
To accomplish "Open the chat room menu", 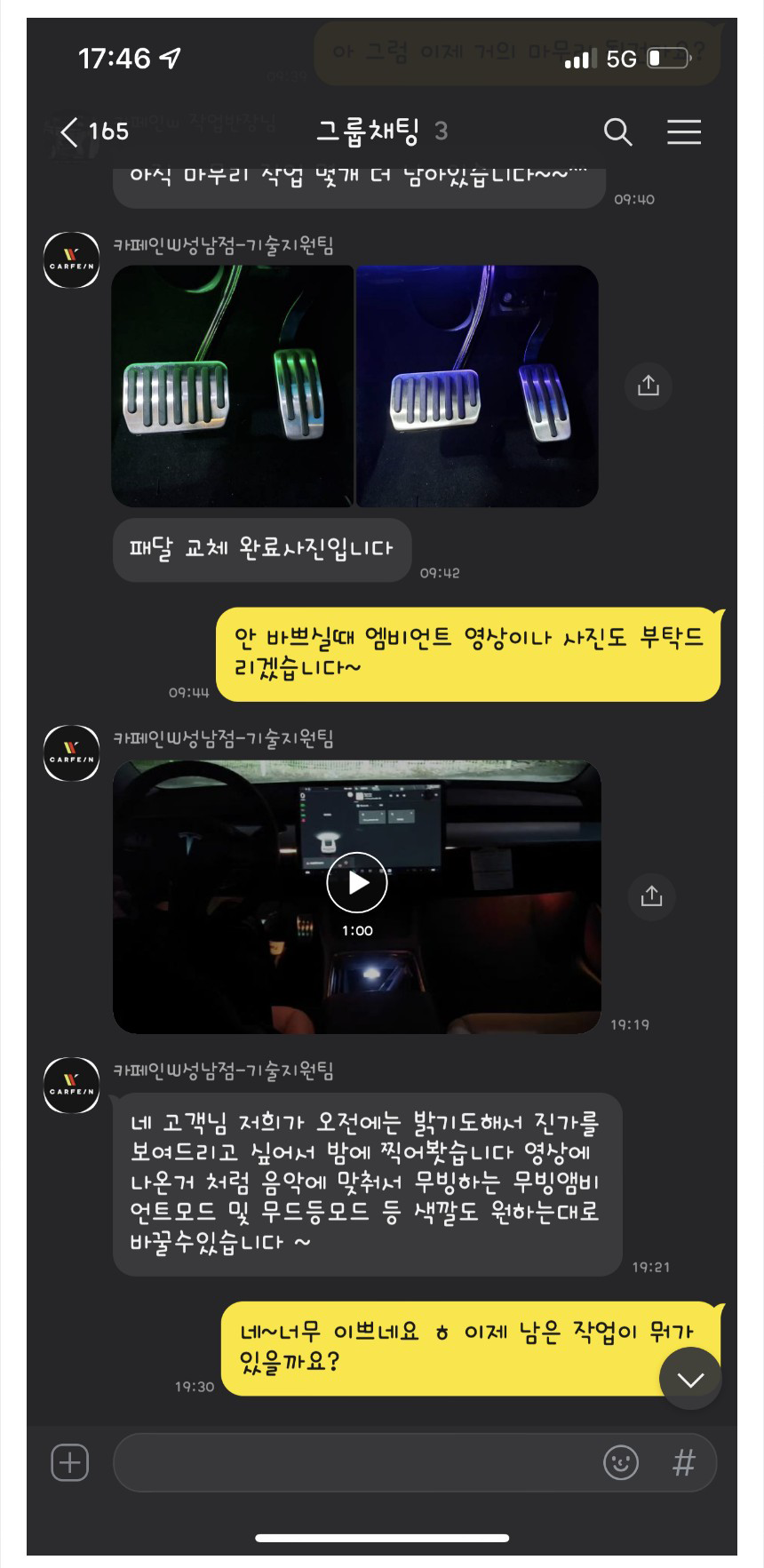I will (684, 131).
